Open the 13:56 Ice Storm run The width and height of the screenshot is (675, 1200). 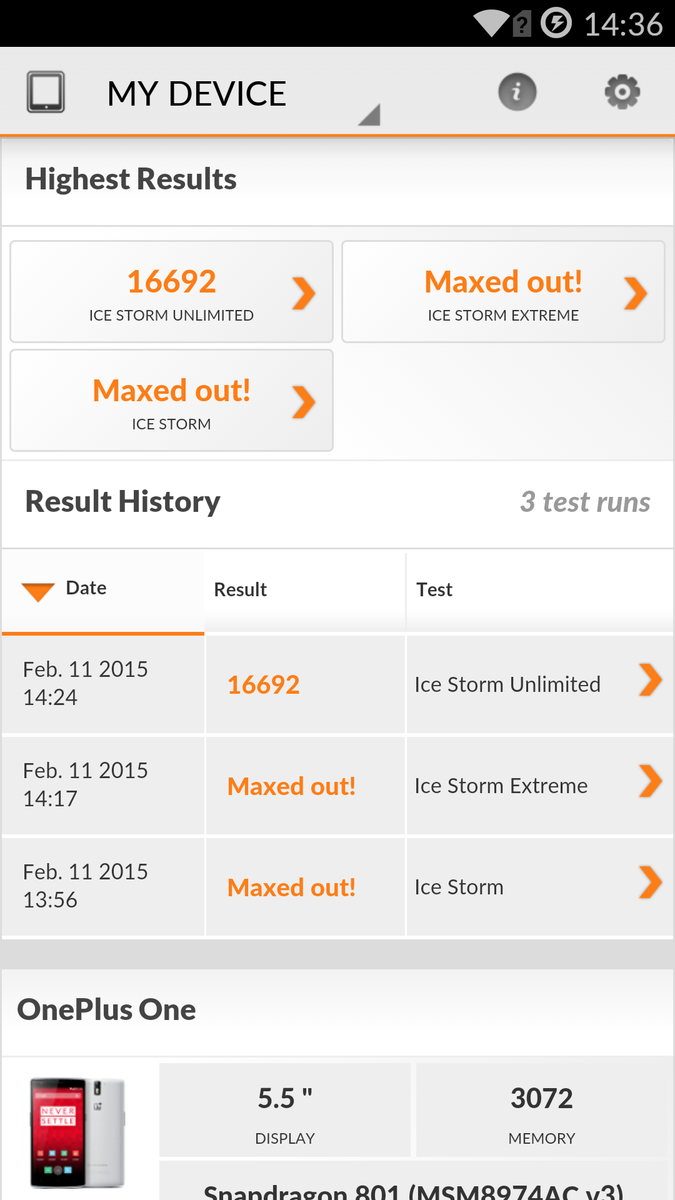pyautogui.click(x=337, y=887)
